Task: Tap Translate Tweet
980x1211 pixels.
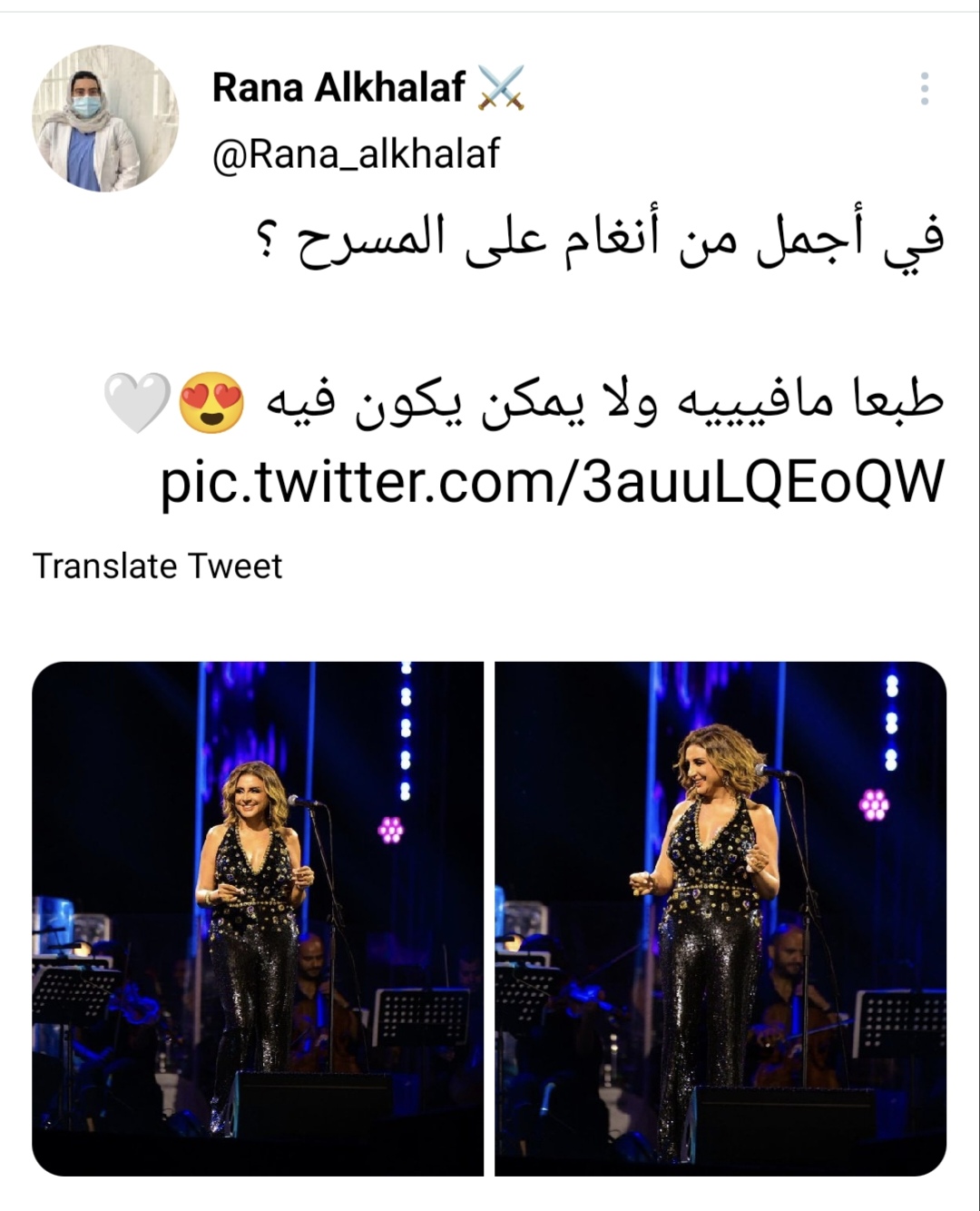Action: point(158,566)
